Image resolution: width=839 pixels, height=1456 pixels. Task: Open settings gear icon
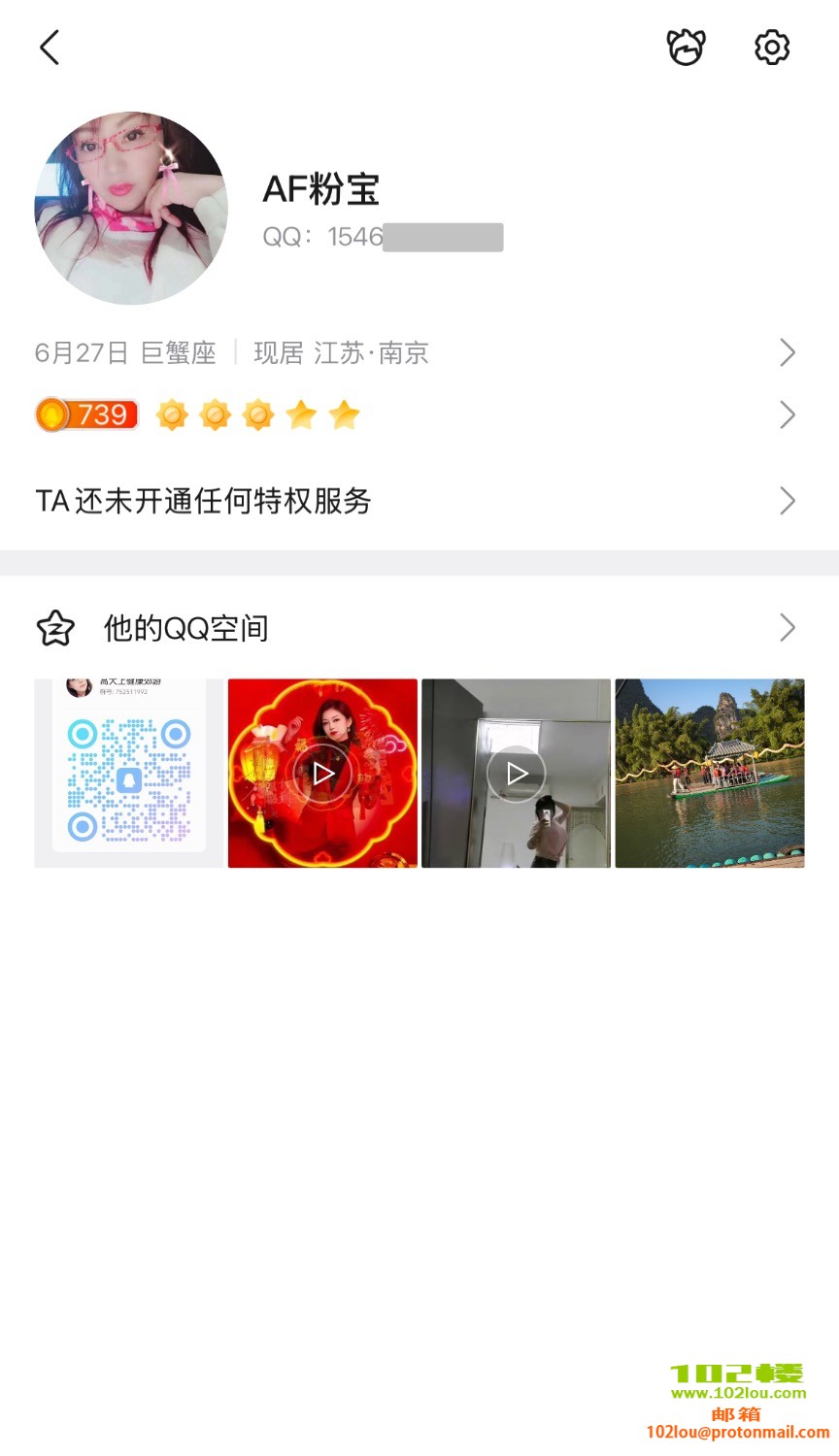point(772,47)
